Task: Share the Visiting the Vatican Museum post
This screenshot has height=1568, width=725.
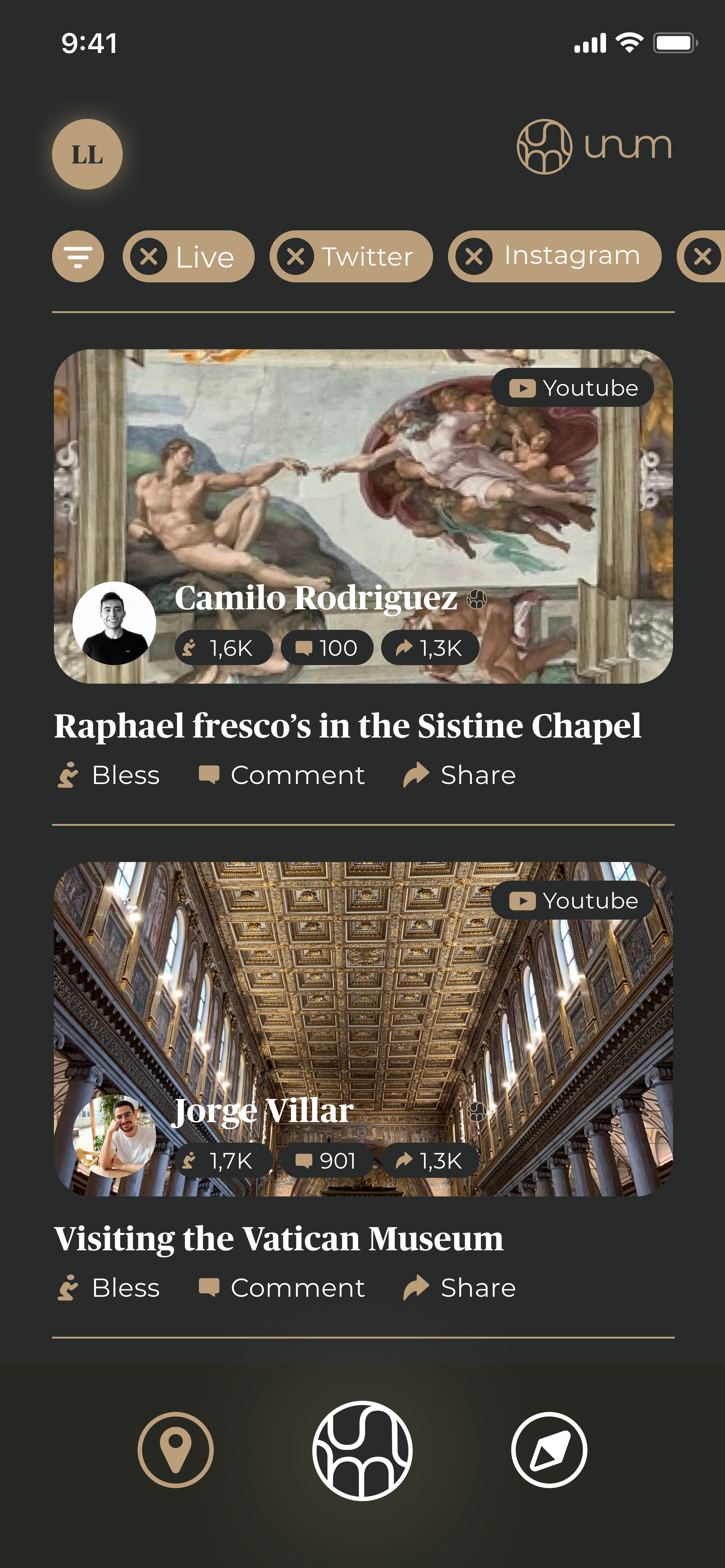Action: [460, 1287]
